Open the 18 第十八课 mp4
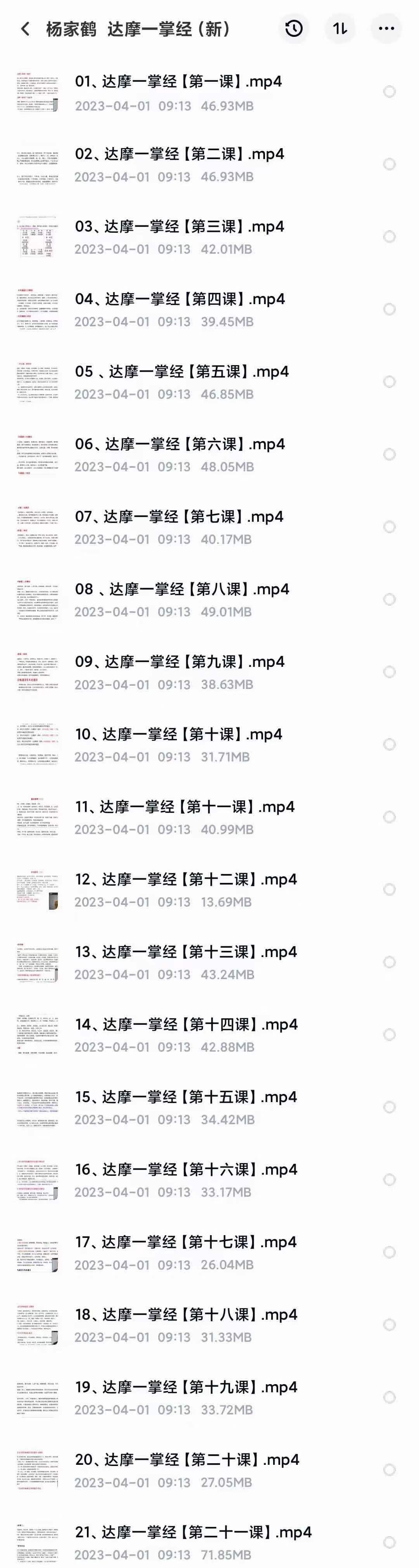419x1568 pixels. [x=185, y=1315]
